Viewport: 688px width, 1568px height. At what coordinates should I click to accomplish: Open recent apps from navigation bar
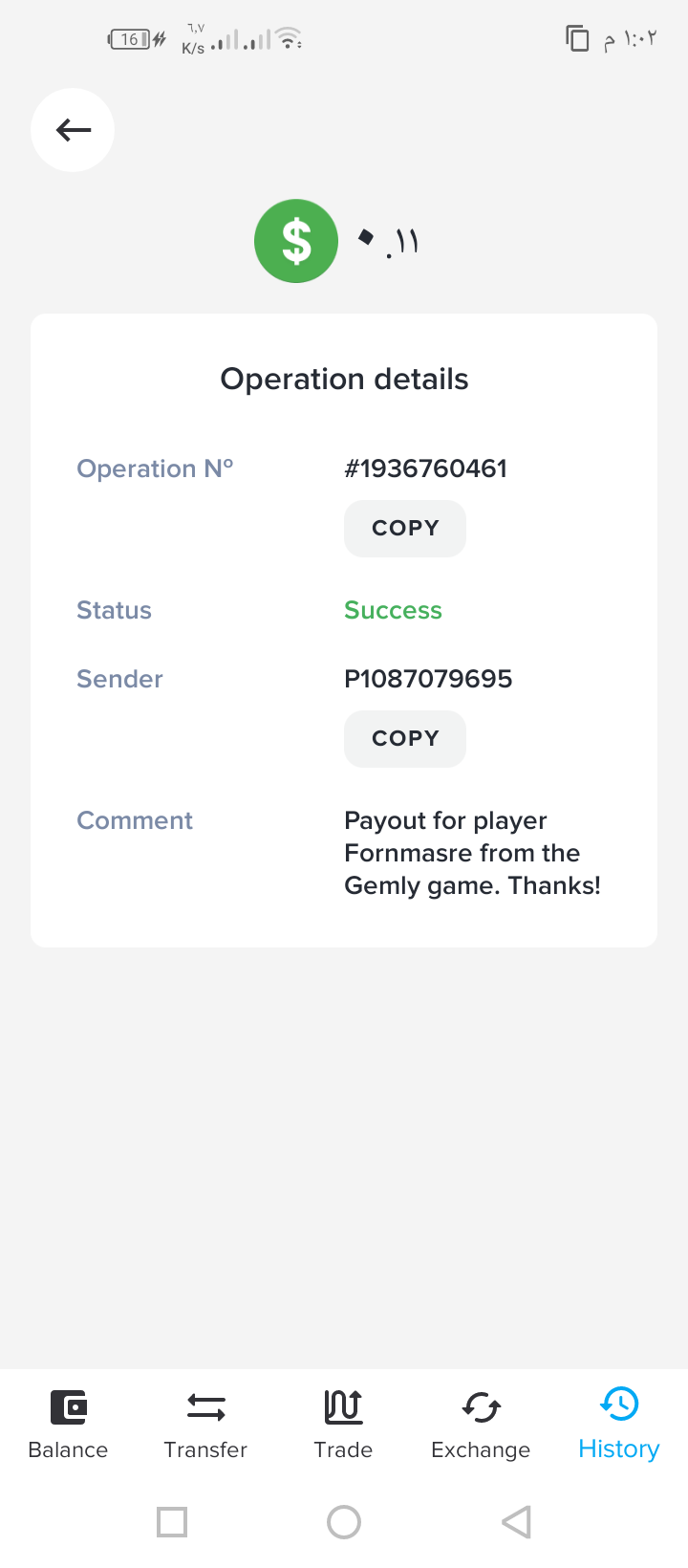click(x=172, y=1522)
